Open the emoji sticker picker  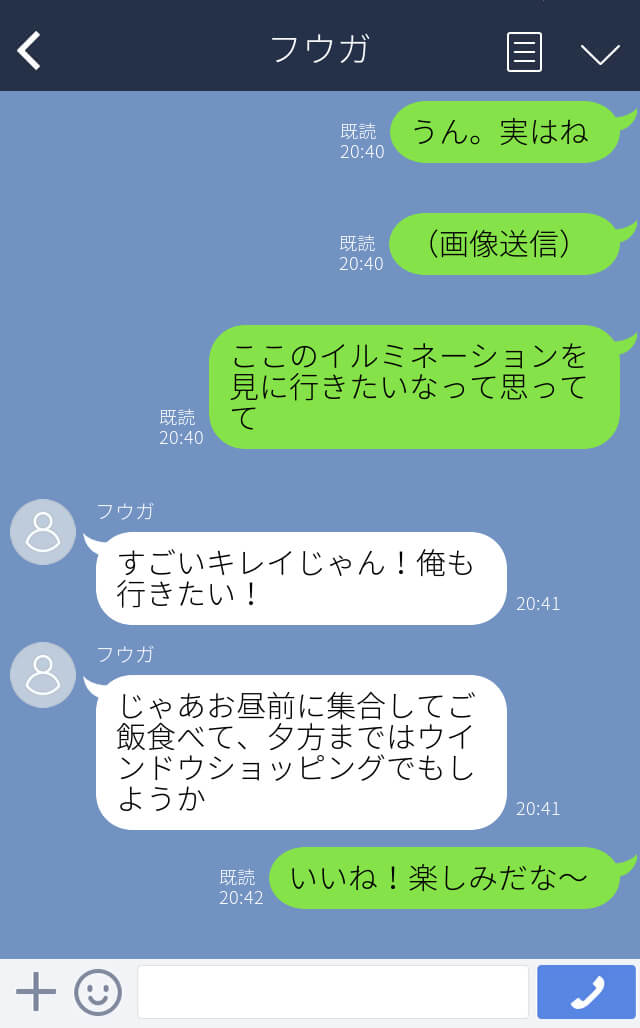[x=98, y=992]
